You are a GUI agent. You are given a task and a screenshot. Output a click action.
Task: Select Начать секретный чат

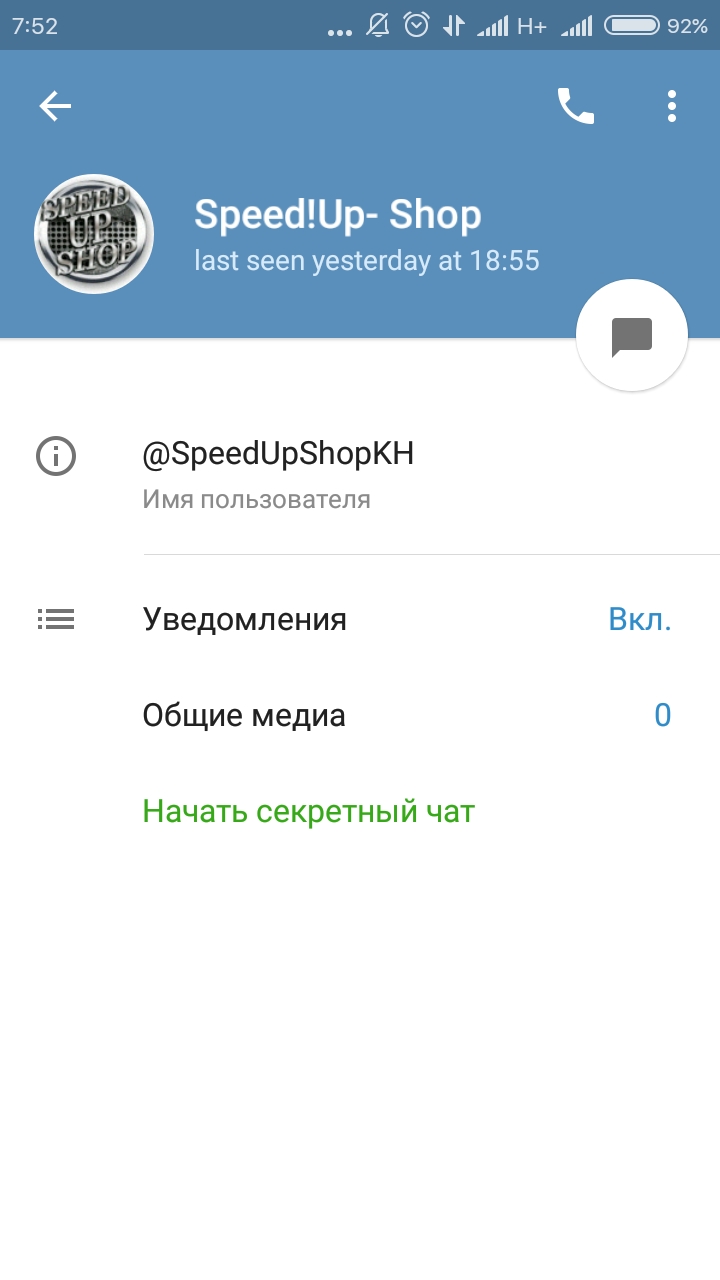pos(308,811)
